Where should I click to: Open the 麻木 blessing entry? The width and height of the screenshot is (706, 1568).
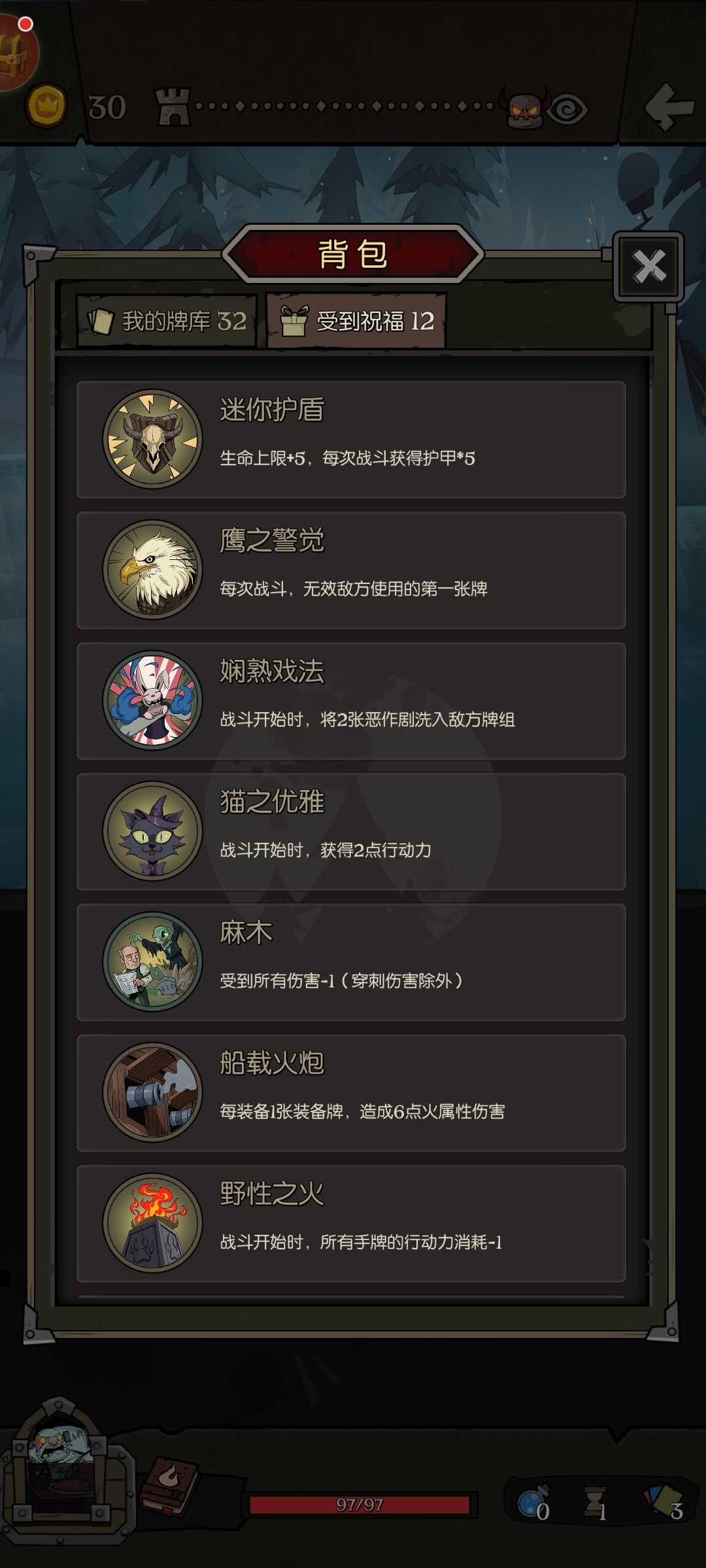pos(351,962)
